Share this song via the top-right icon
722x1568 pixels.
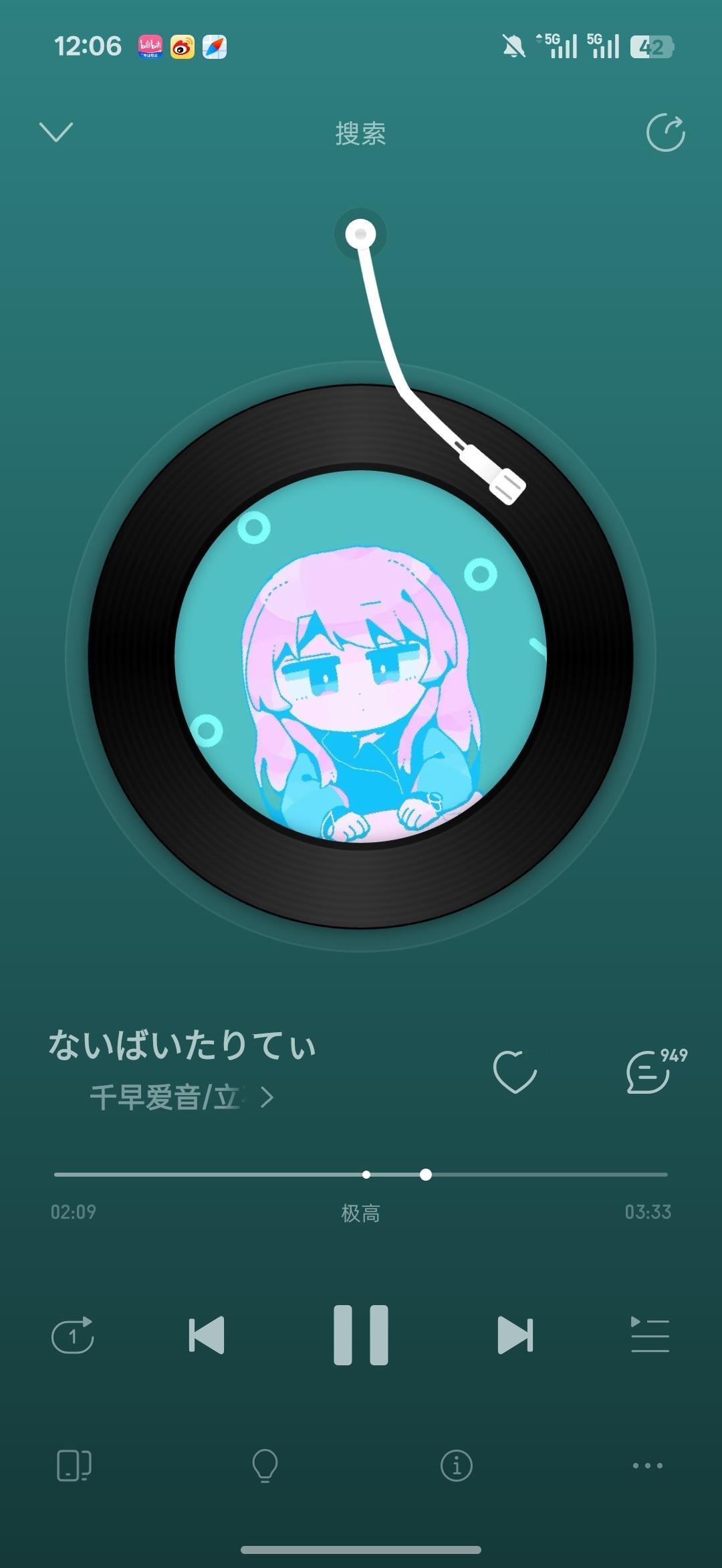(666, 132)
